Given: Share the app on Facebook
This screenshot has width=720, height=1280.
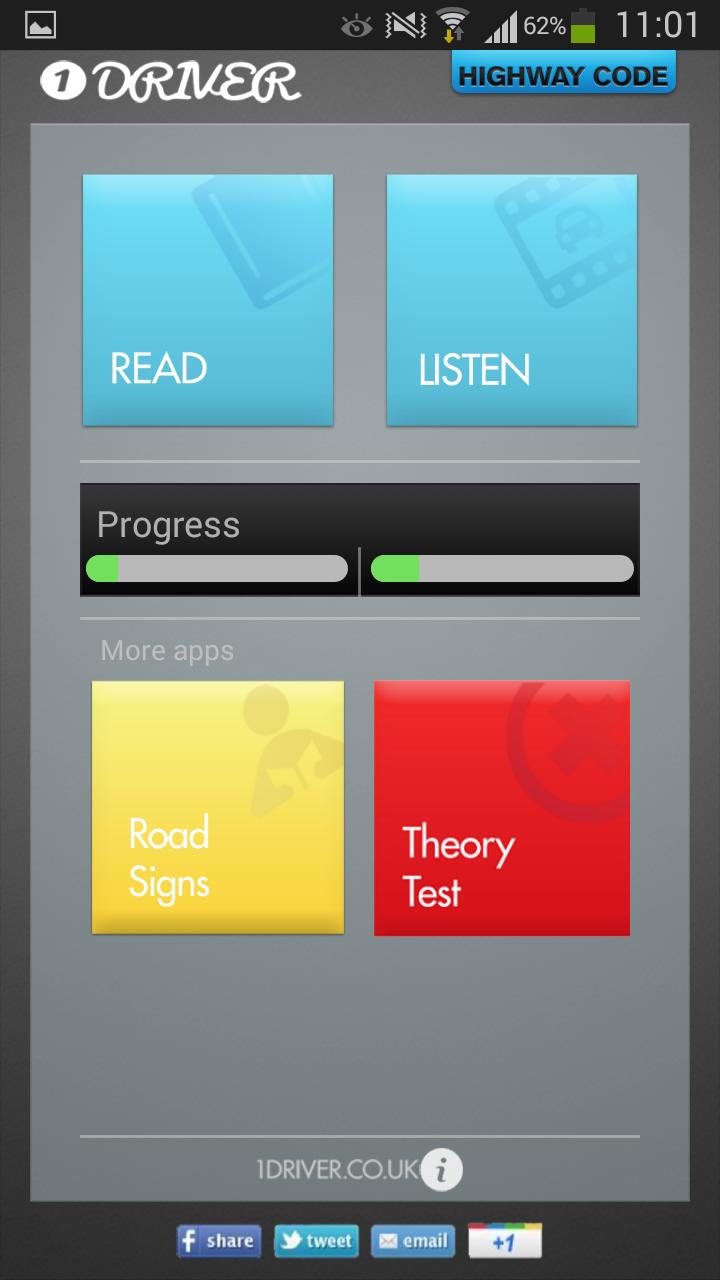Looking at the screenshot, I should [218, 1241].
